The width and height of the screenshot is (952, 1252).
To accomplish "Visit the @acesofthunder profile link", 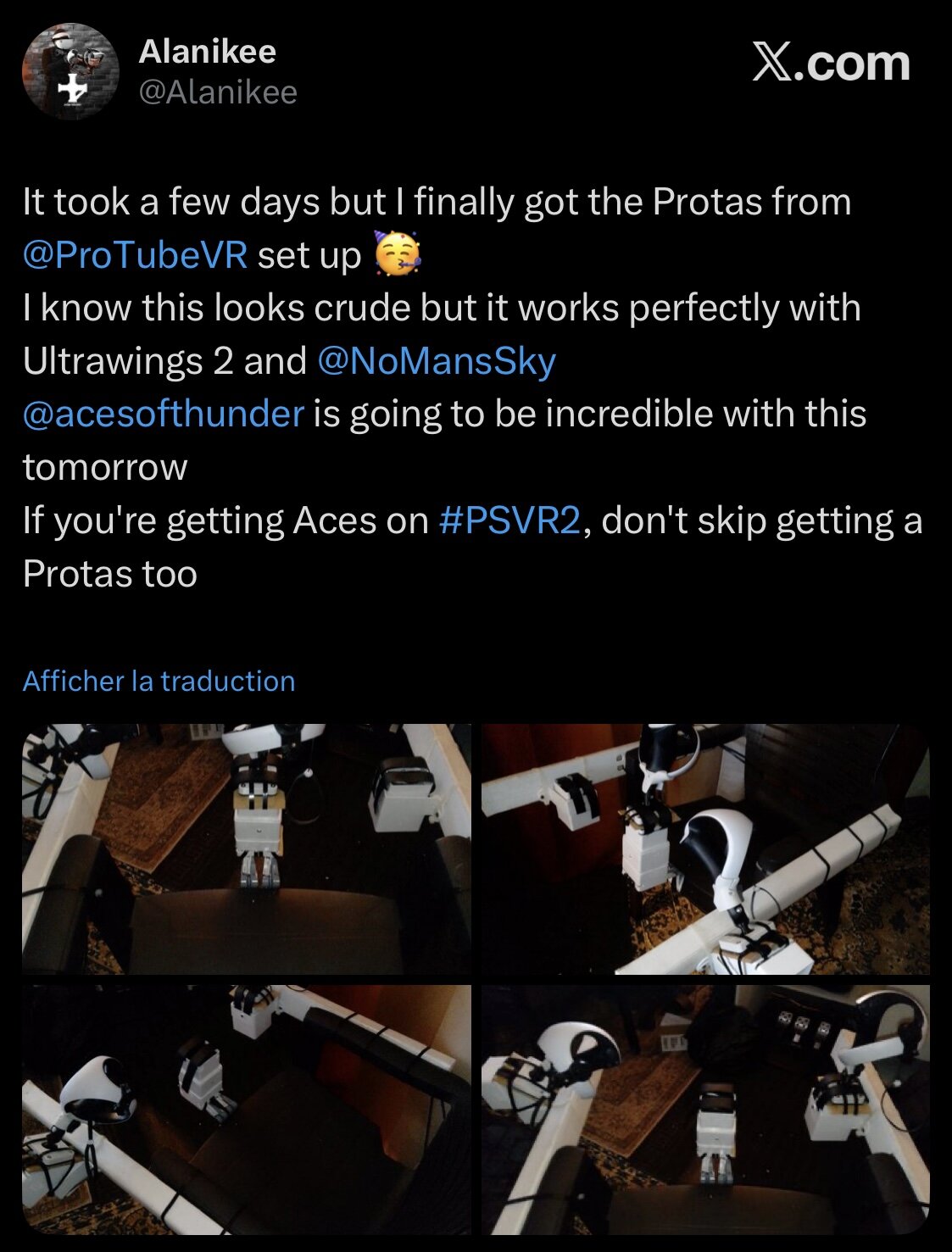I will [163, 414].
